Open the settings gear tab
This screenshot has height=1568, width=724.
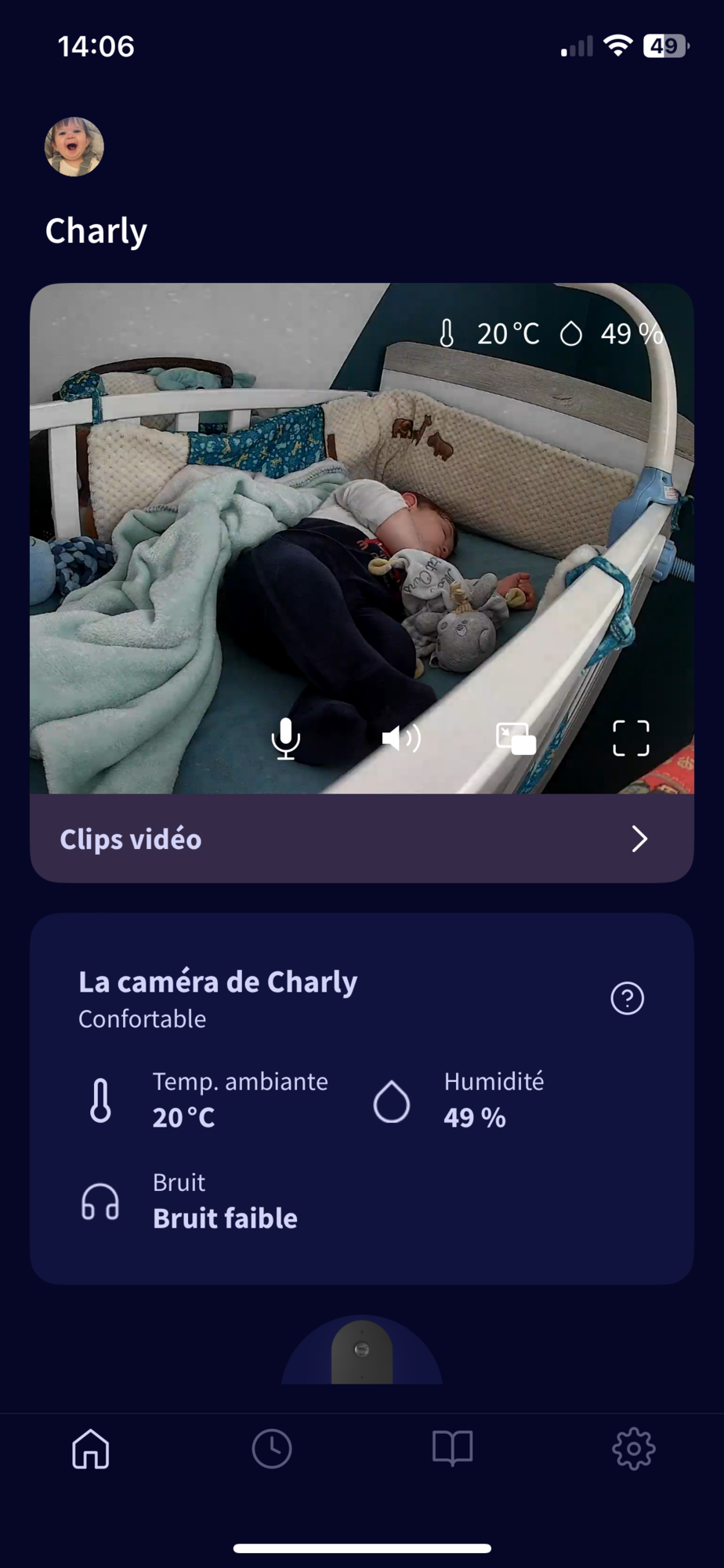tap(633, 1448)
